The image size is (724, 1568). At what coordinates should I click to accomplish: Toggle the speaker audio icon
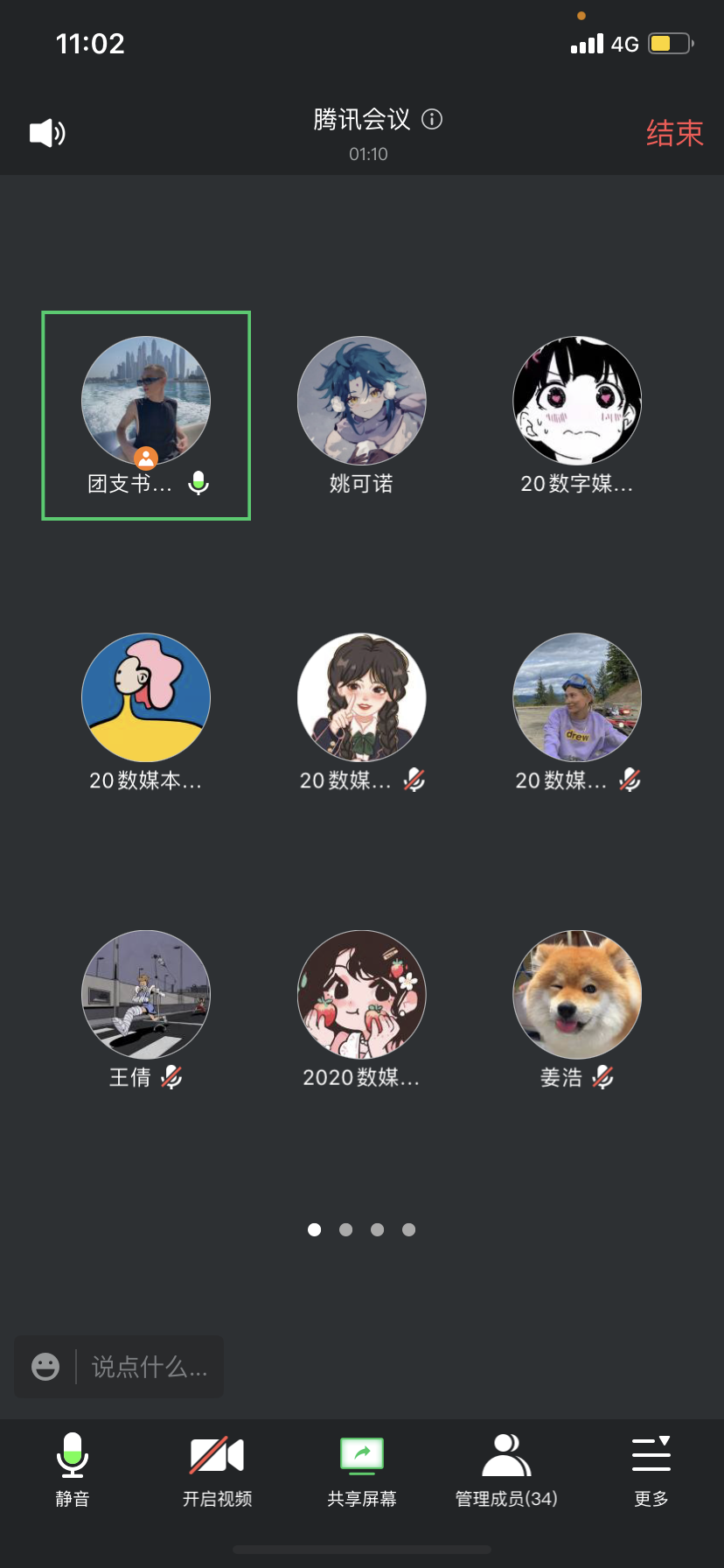point(47,133)
